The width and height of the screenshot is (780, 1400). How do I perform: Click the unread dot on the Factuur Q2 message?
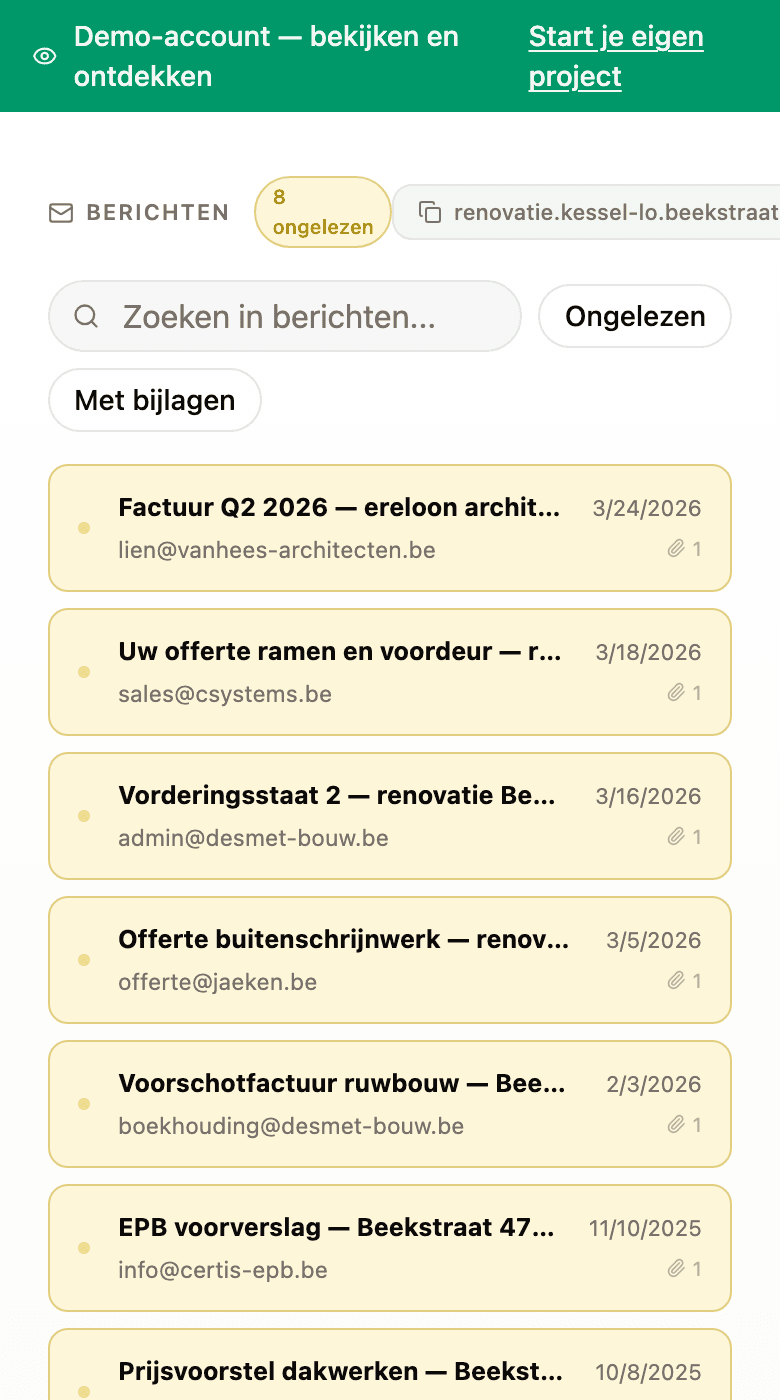84,528
